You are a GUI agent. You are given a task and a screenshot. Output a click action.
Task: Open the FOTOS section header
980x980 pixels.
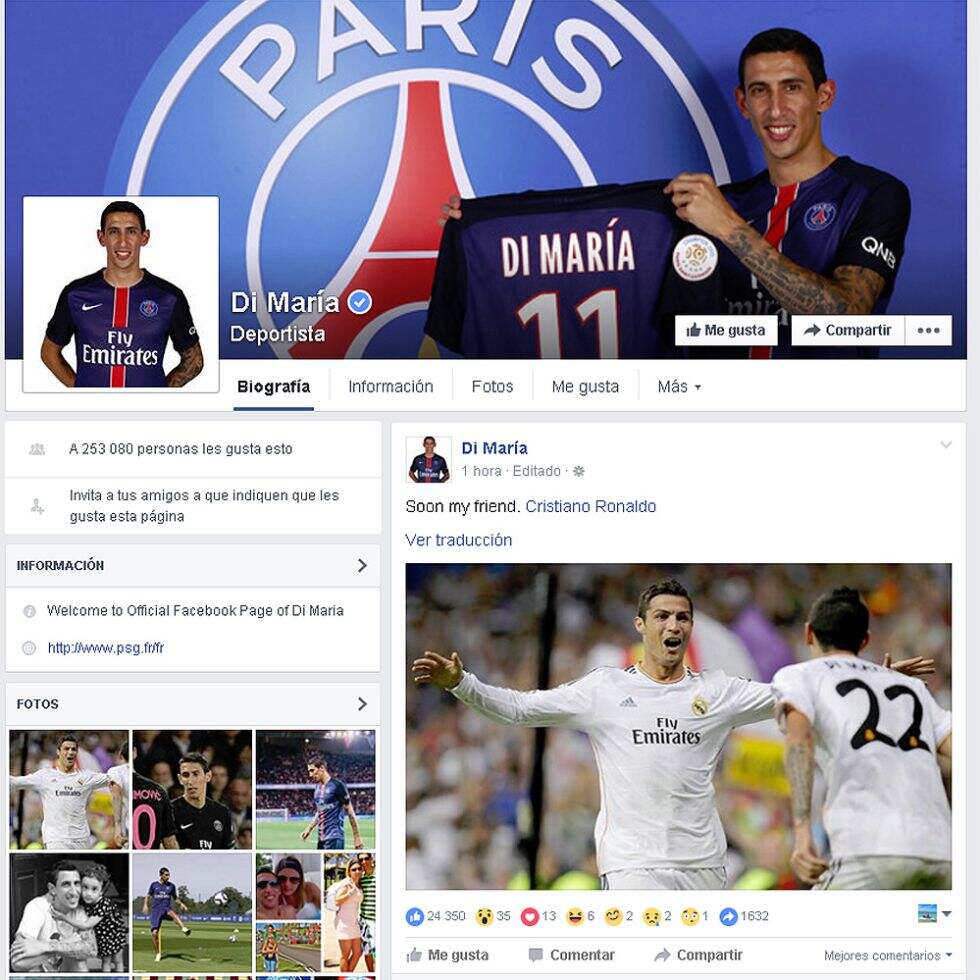(192, 704)
